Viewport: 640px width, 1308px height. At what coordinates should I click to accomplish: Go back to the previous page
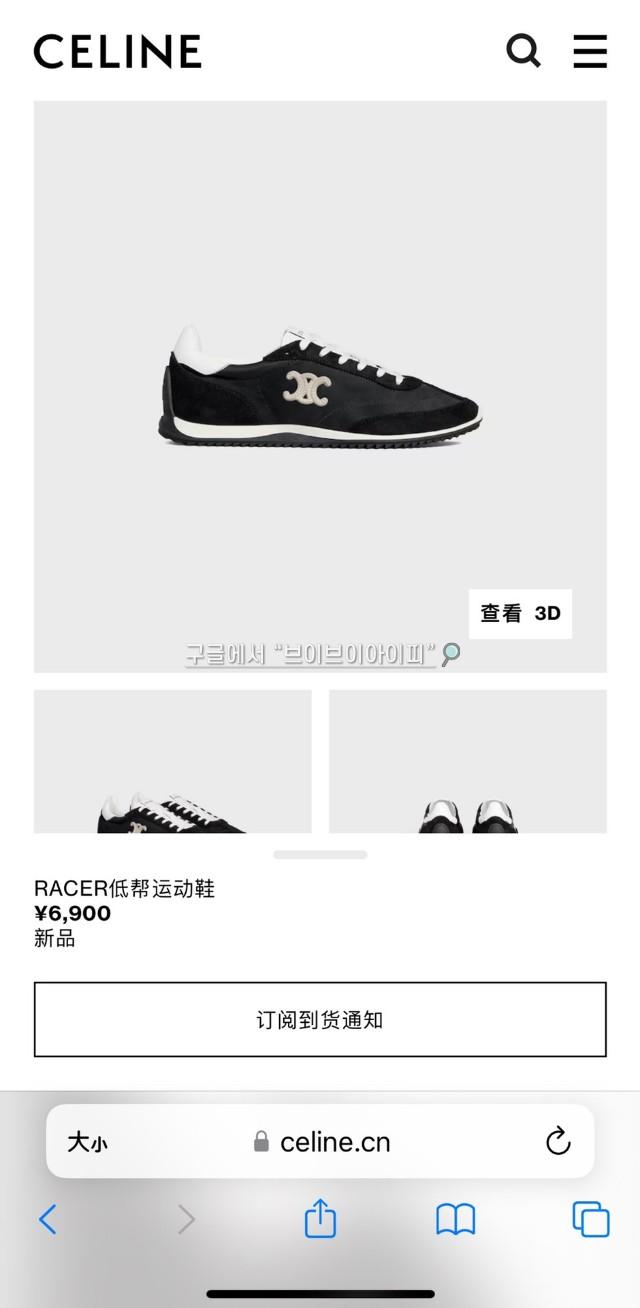pos(47,1220)
